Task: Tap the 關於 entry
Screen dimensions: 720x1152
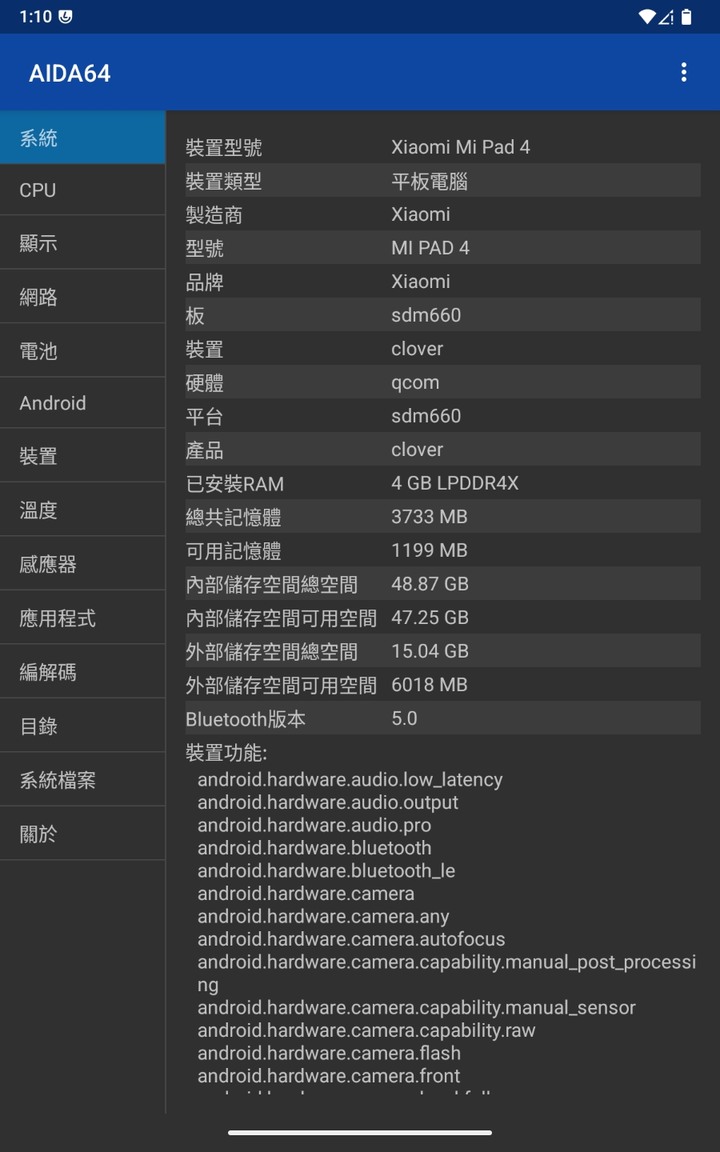Action: [x=82, y=834]
